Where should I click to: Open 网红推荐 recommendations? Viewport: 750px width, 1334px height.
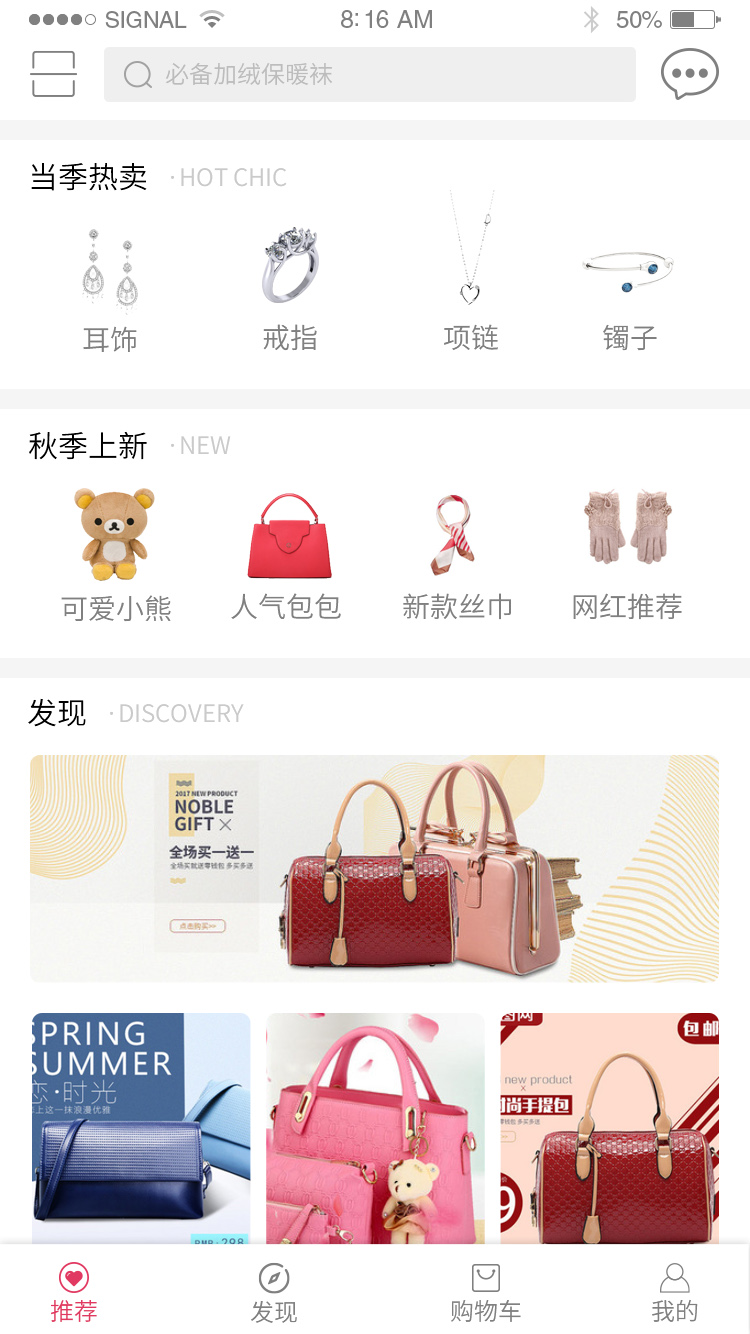pos(627,553)
